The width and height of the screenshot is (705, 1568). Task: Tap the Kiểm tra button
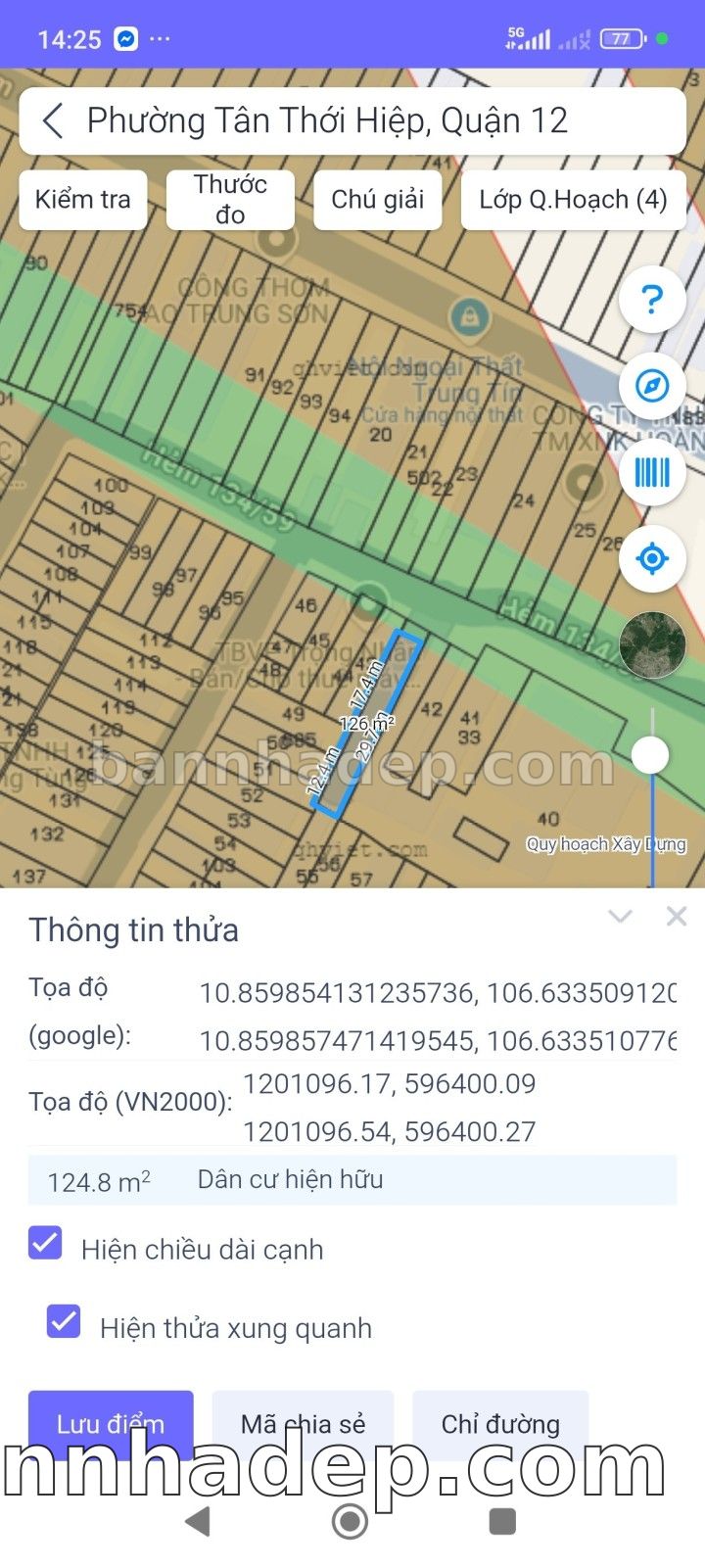[x=83, y=200]
